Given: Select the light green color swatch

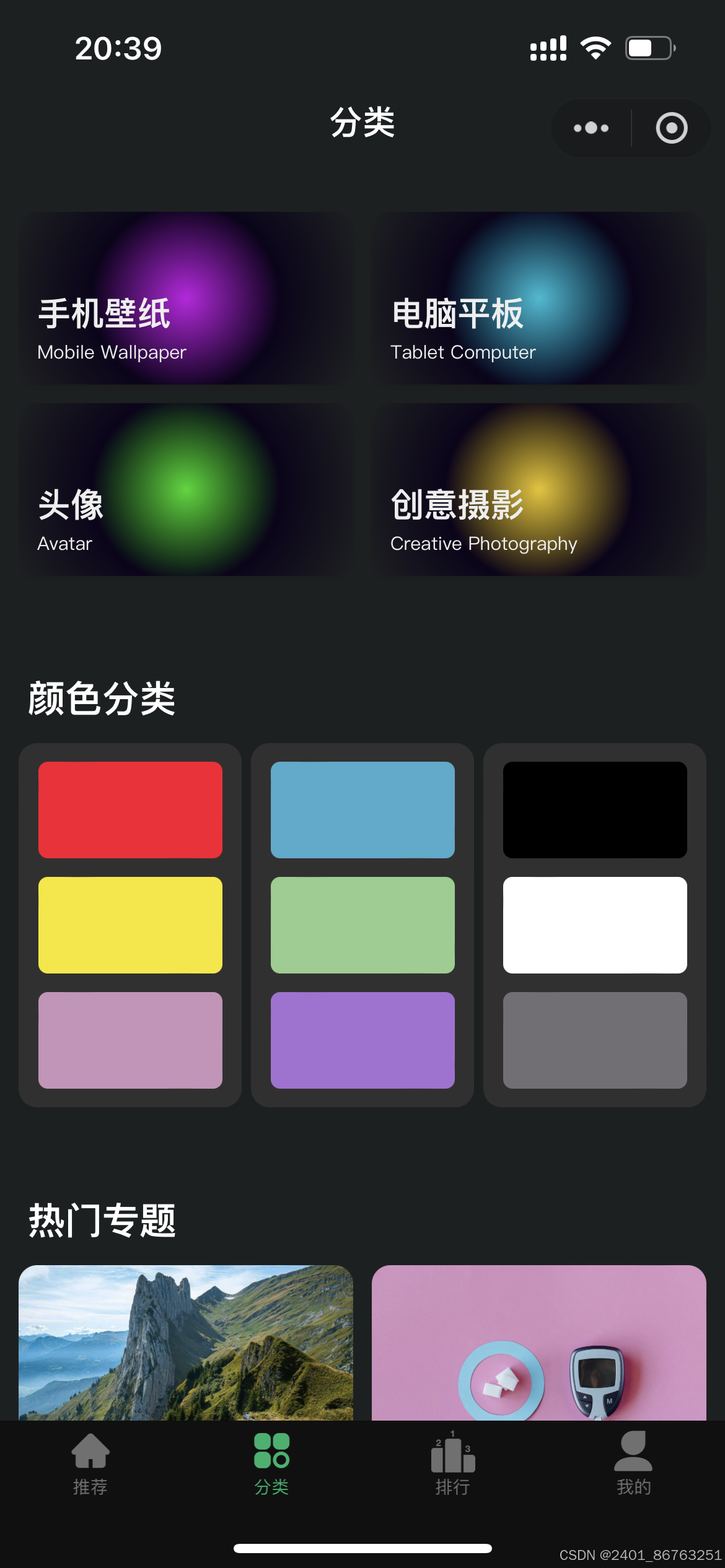Looking at the screenshot, I should click(362, 925).
